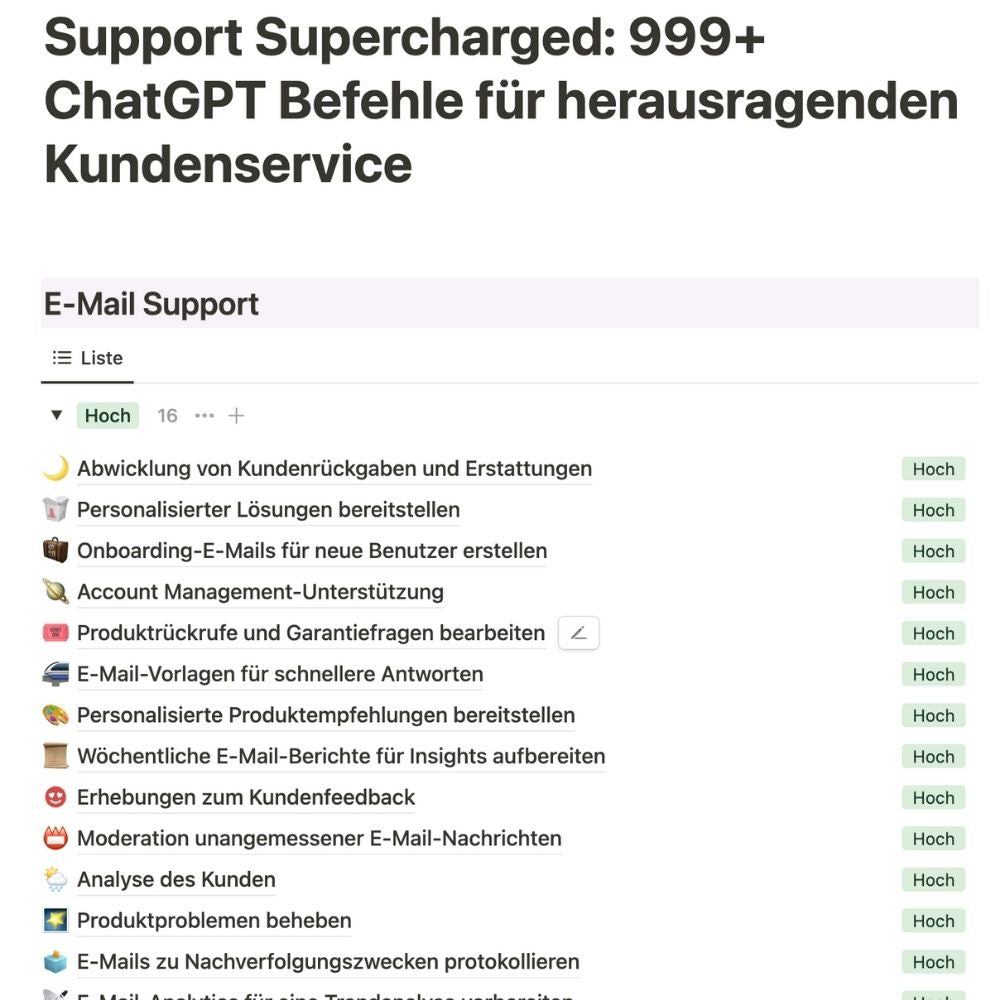Open Account Management-Unterstützung page

click(x=260, y=592)
